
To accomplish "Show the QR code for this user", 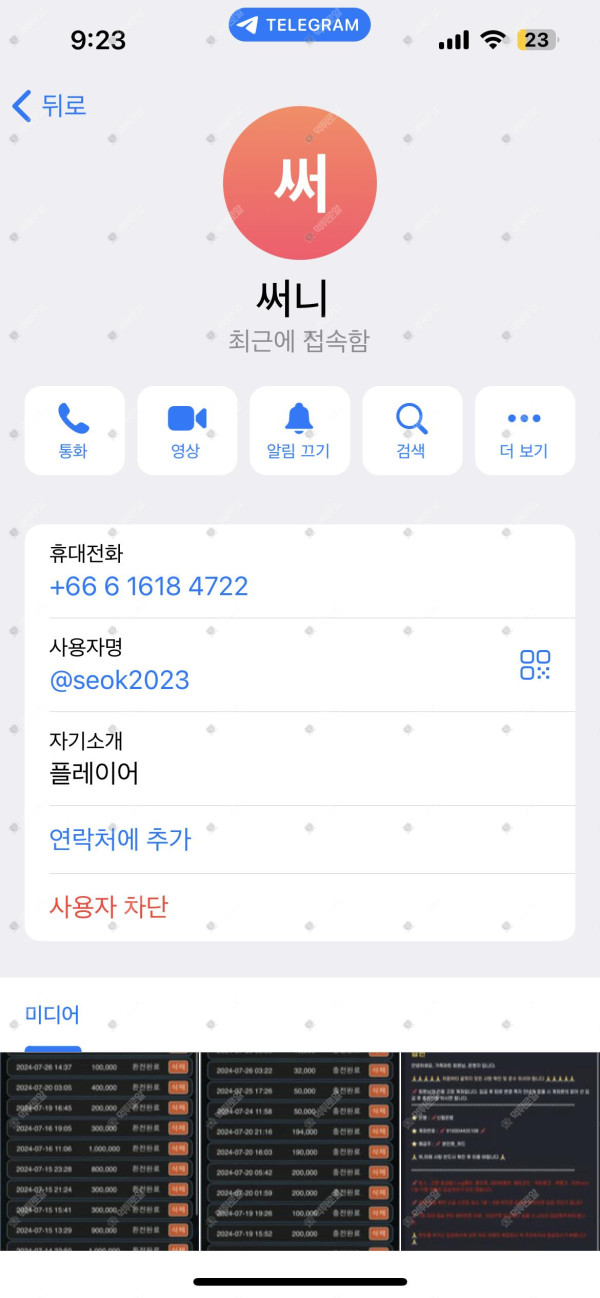I will pyautogui.click(x=535, y=665).
